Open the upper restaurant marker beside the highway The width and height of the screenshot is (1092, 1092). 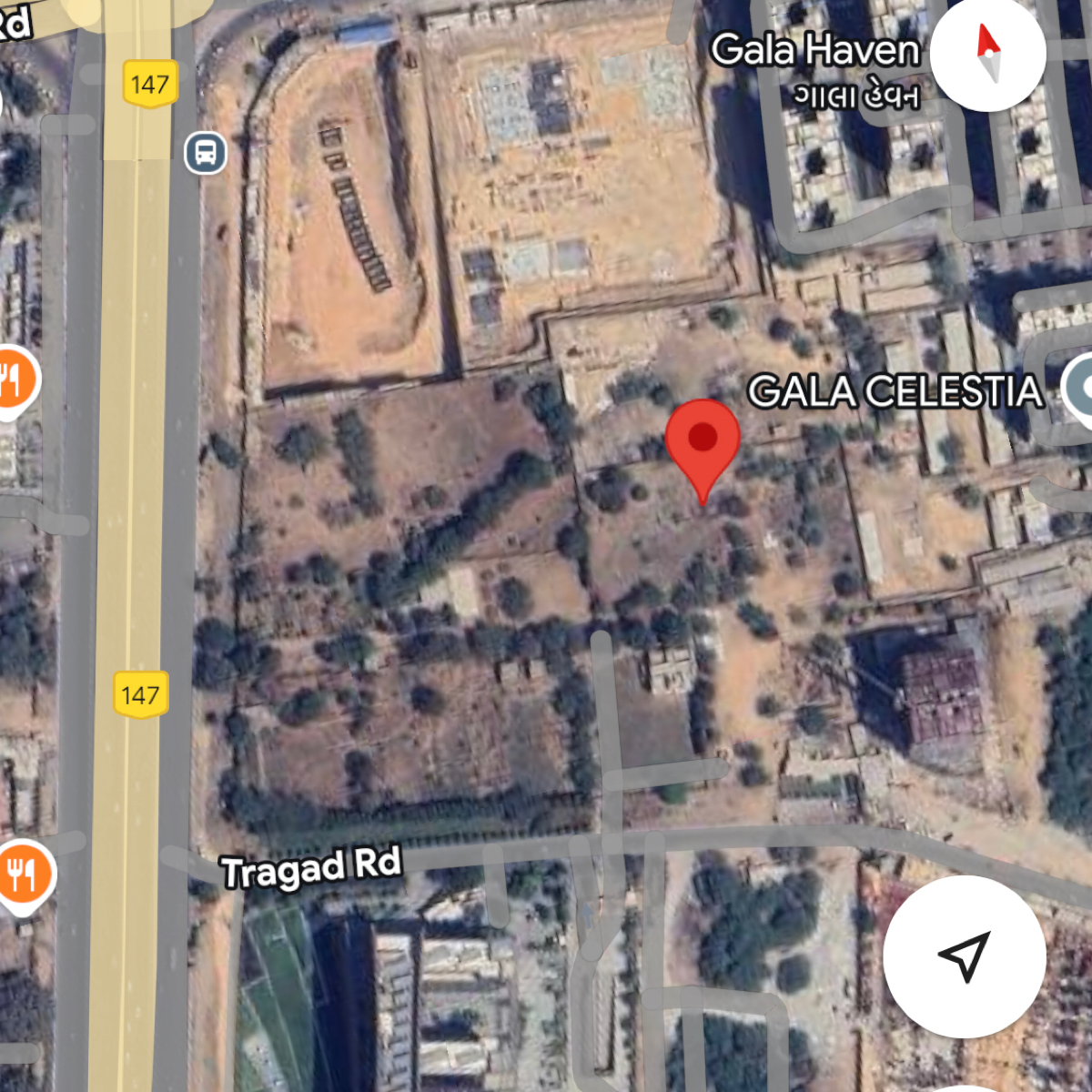point(13,379)
